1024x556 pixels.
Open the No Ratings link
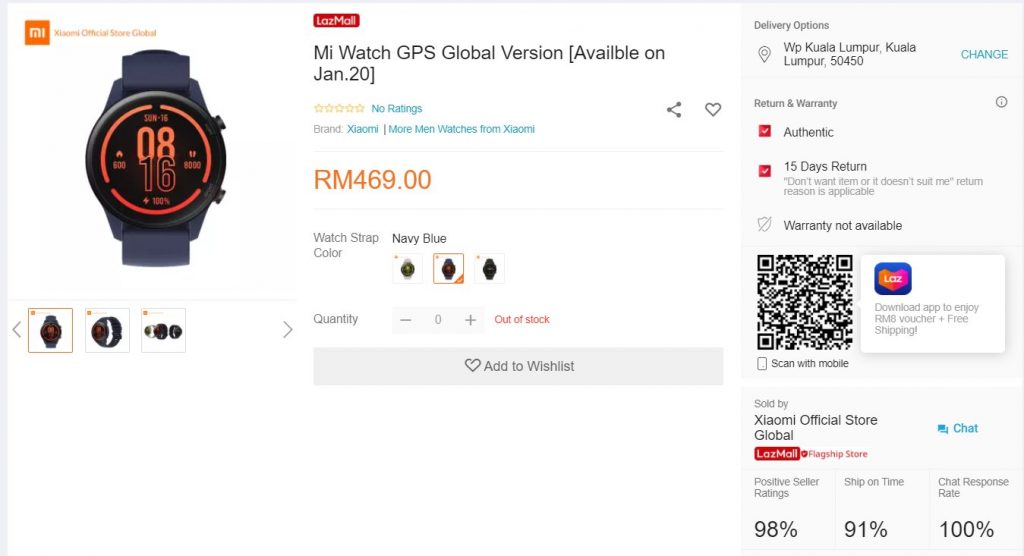(396, 108)
